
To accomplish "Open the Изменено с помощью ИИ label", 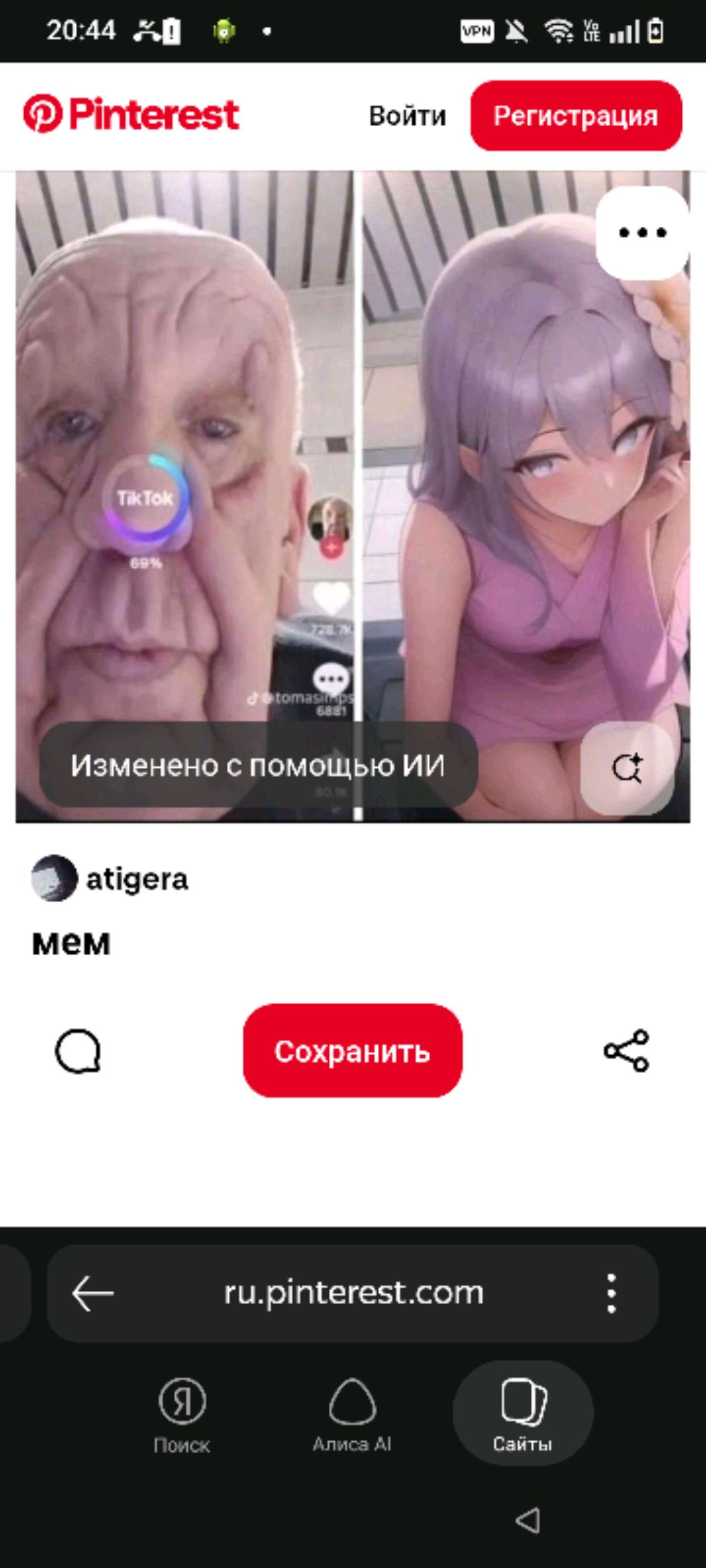I will click(x=258, y=765).
